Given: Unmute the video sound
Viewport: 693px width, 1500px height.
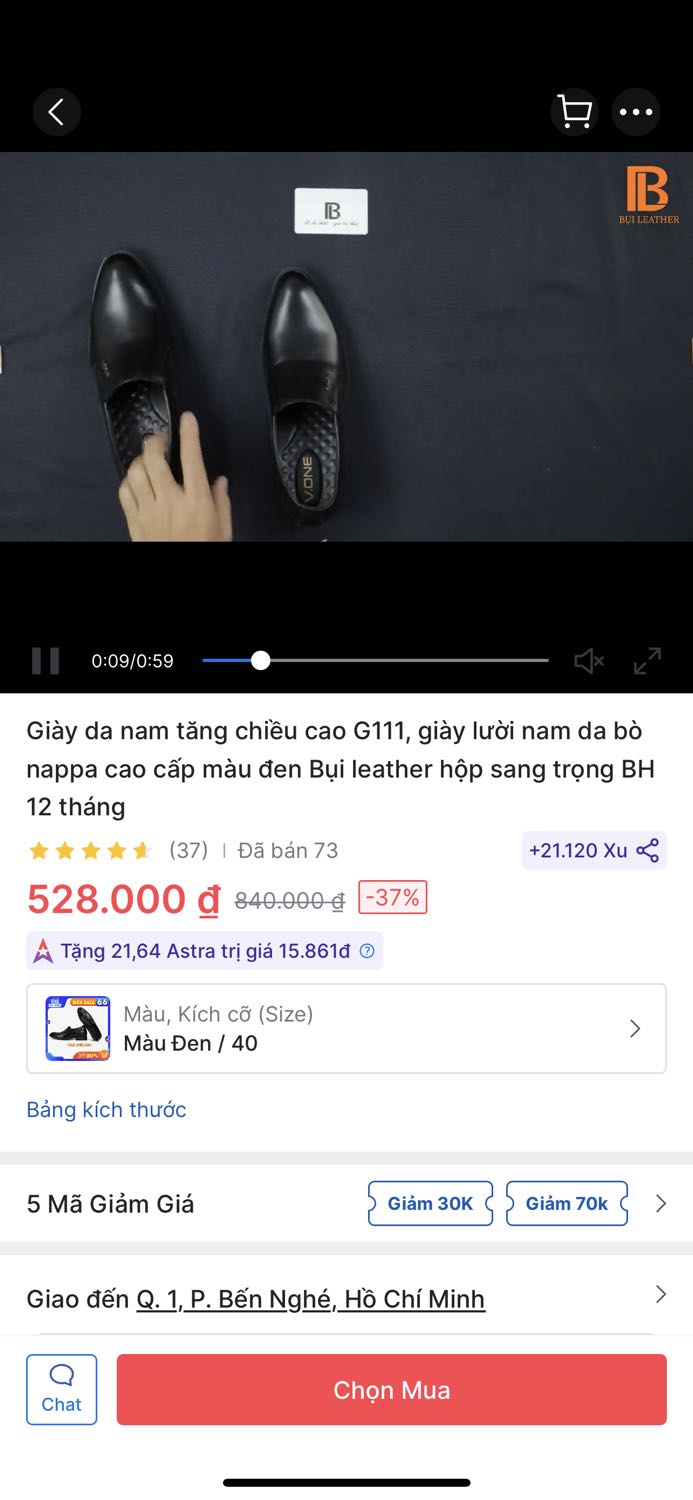Looking at the screenshot, I should (x=589, y=661).
